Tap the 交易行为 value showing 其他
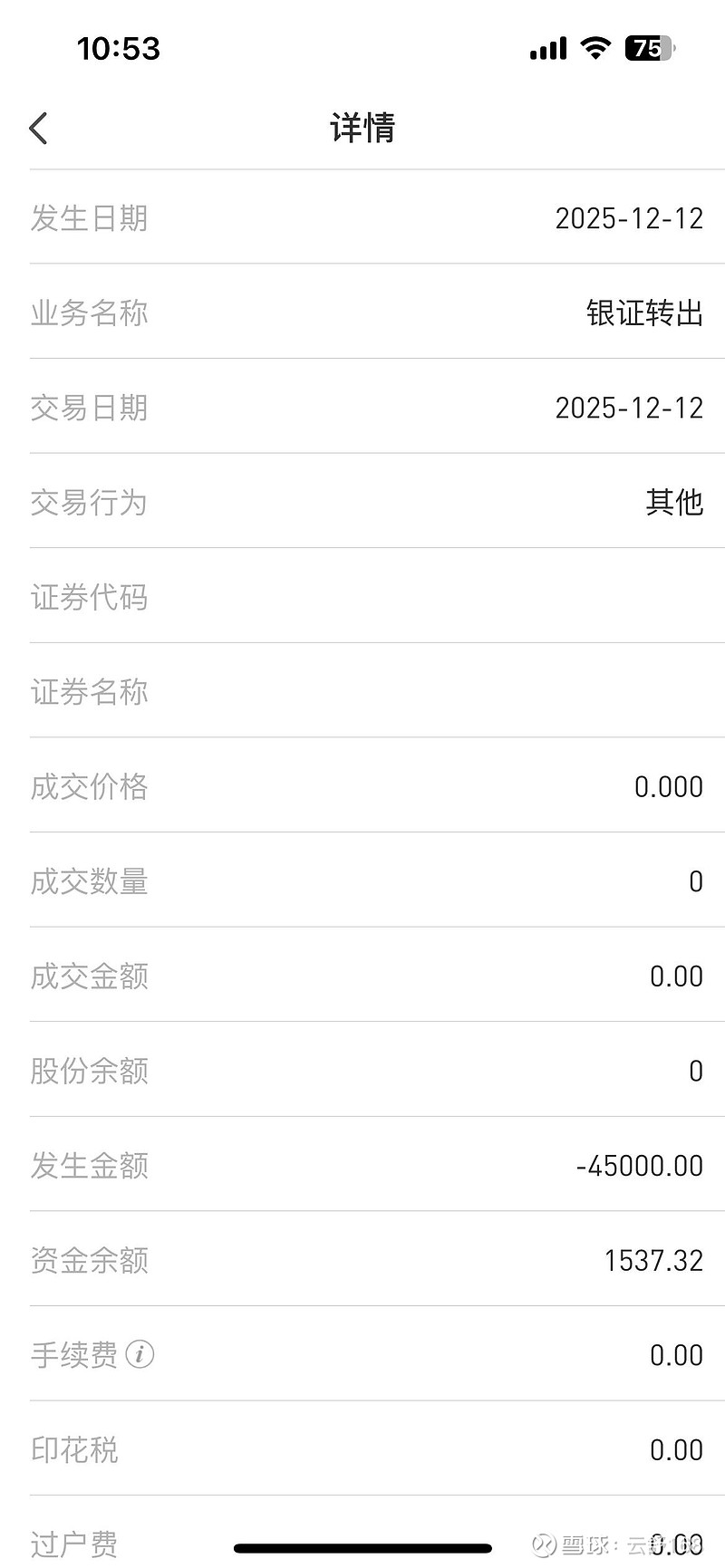The height and width of the screenshot is (1568, 725). point(675,503)
